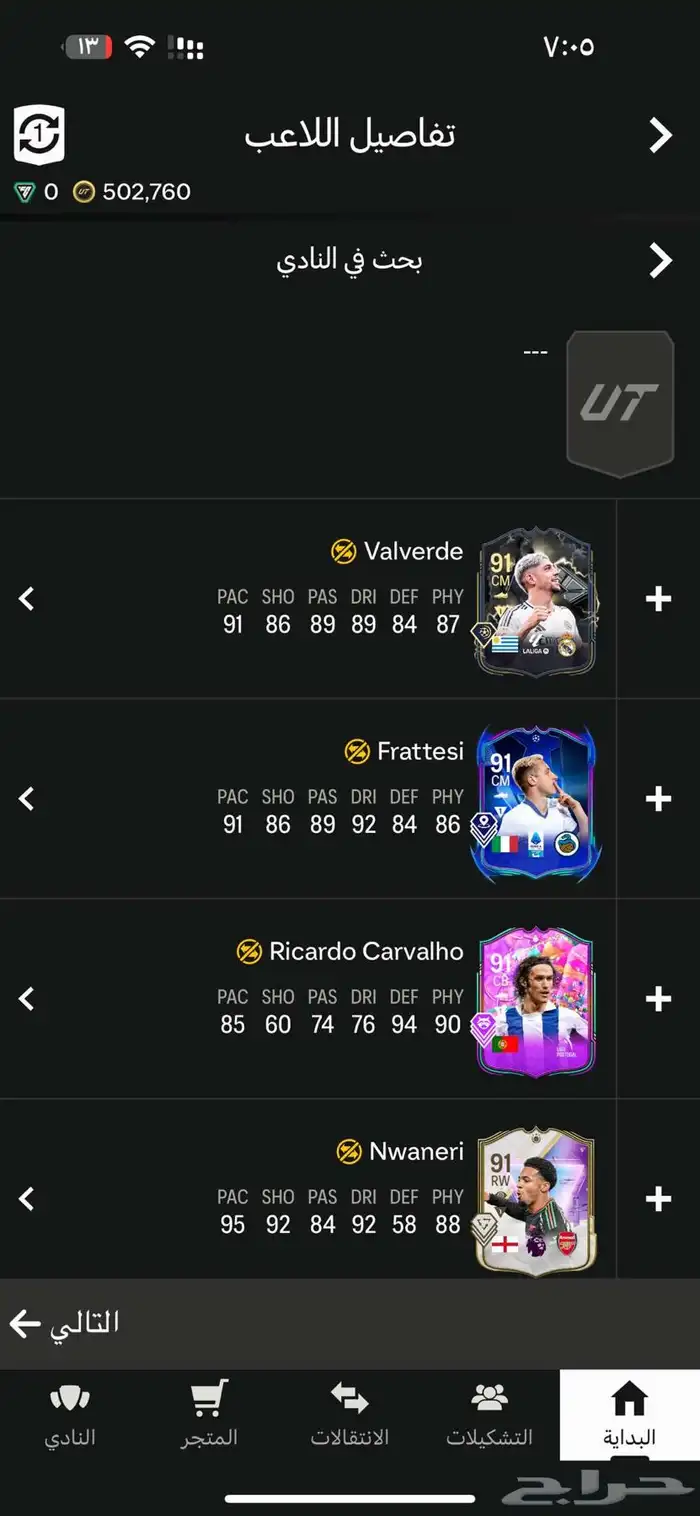Switch to the Store tab (المتجر)
Image resolution: width=700 pixels, height=1516 pixels.
point(209,1415)
